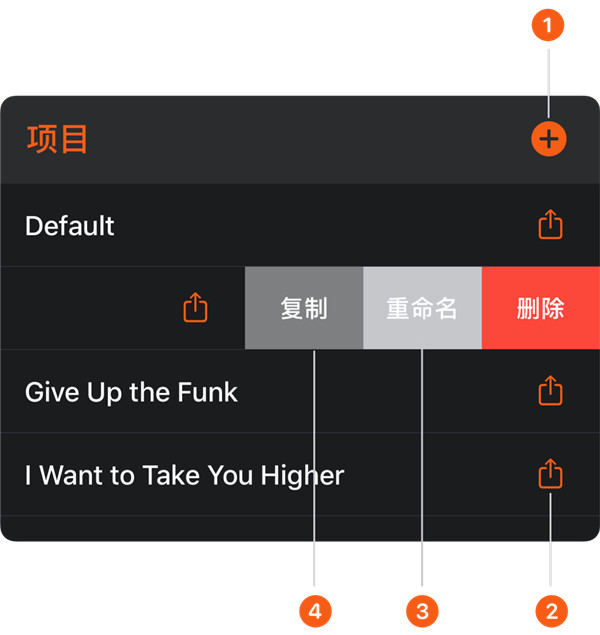Share the project in the swiped row
600x635 pixels.
pyautogui.click(x=196, y=307)
